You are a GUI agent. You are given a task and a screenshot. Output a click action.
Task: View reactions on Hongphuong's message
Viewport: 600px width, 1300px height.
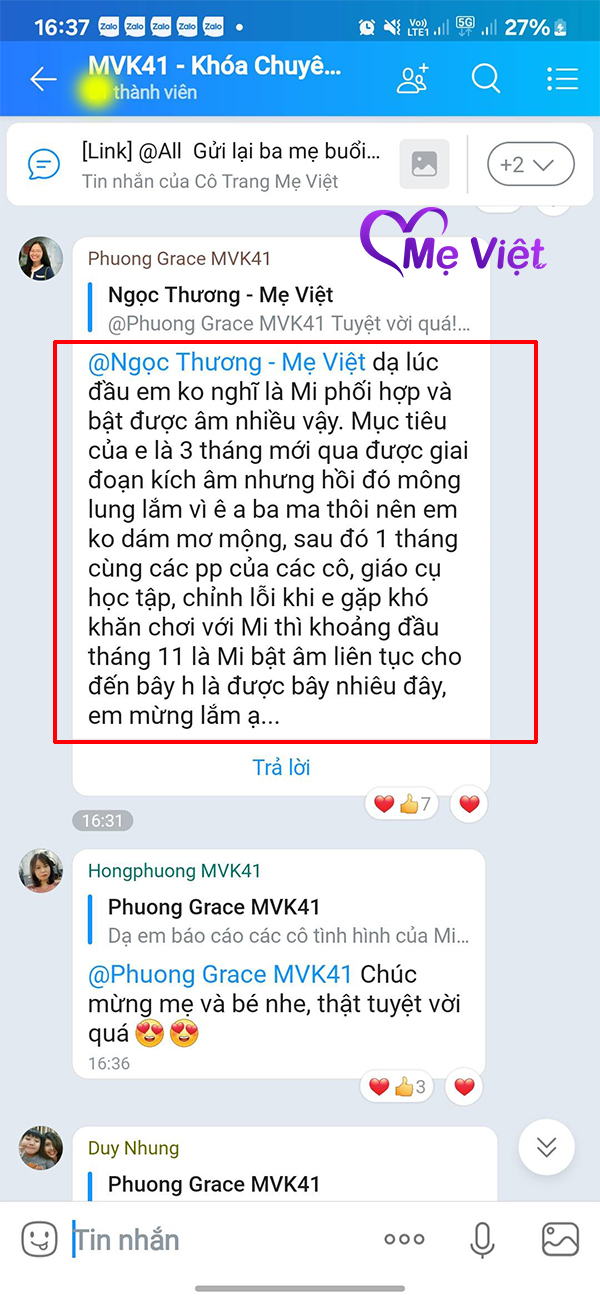pos(398,1086)
